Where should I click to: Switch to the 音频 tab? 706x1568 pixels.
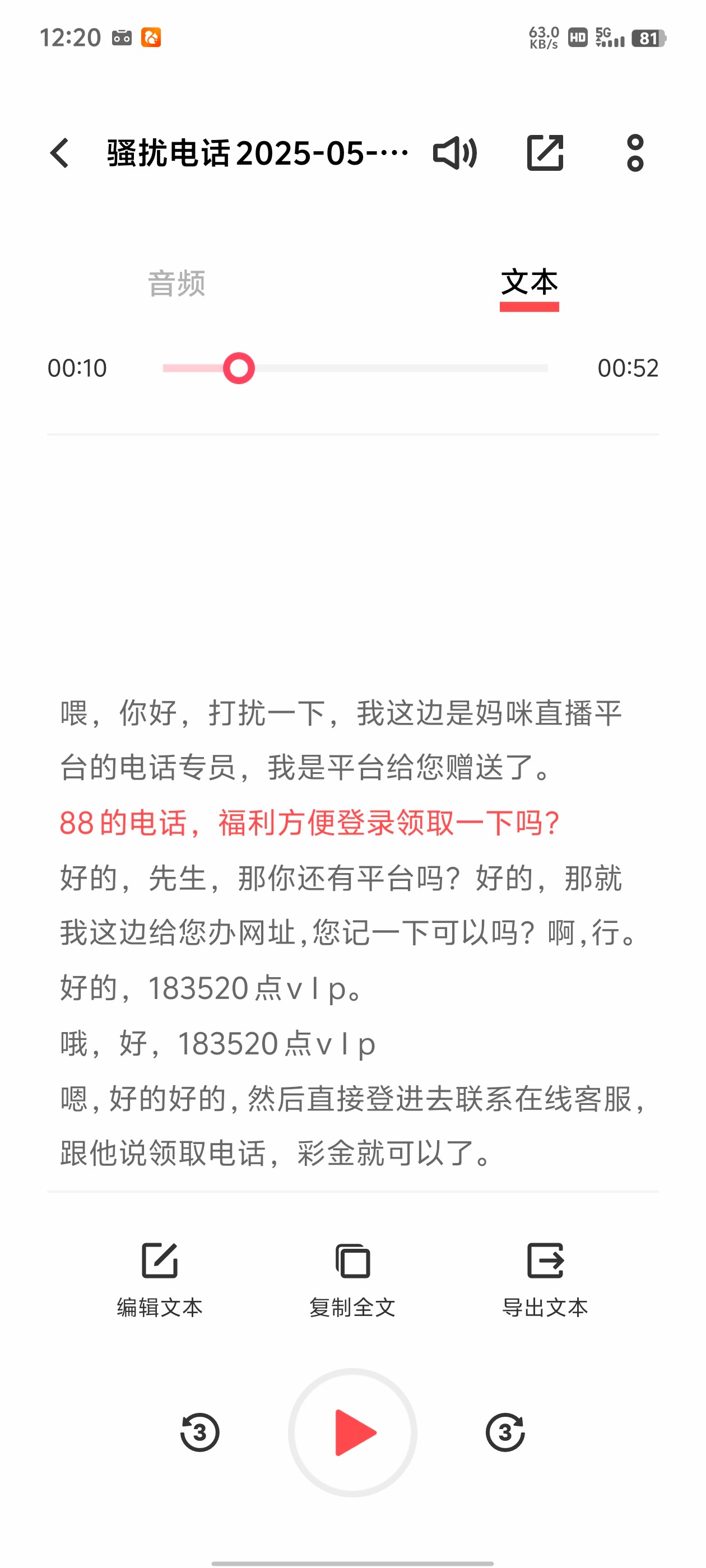coord(176,284)
